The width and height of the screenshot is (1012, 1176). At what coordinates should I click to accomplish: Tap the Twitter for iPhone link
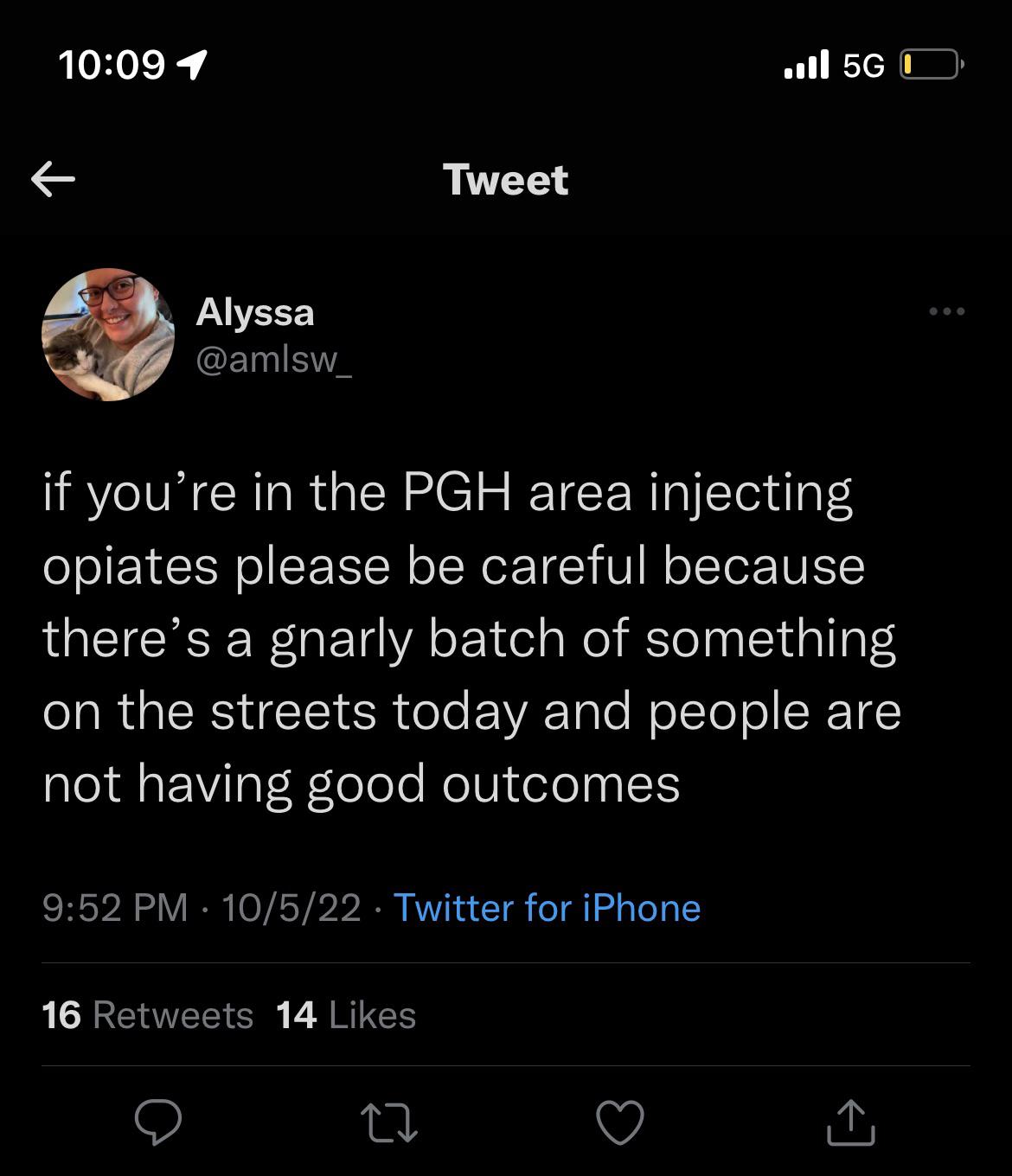coord(547,908)
